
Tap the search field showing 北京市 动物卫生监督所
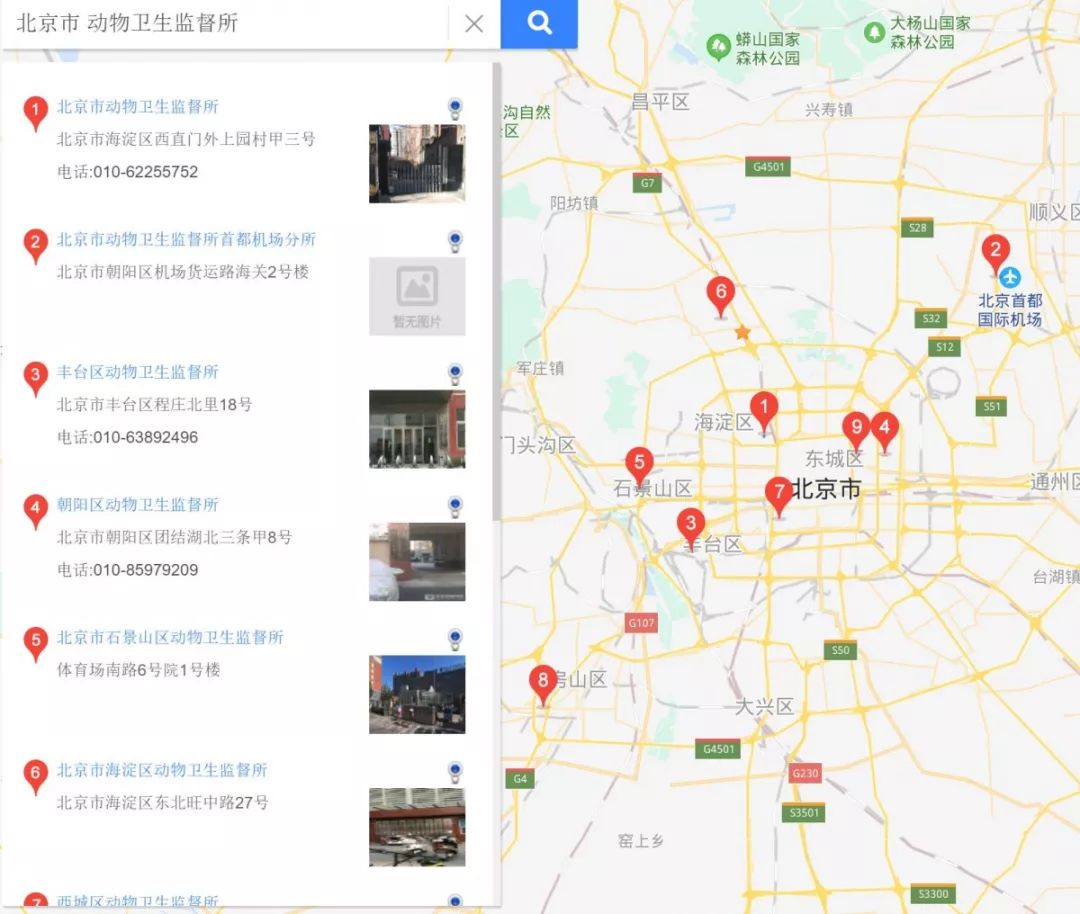coord(225,23)
